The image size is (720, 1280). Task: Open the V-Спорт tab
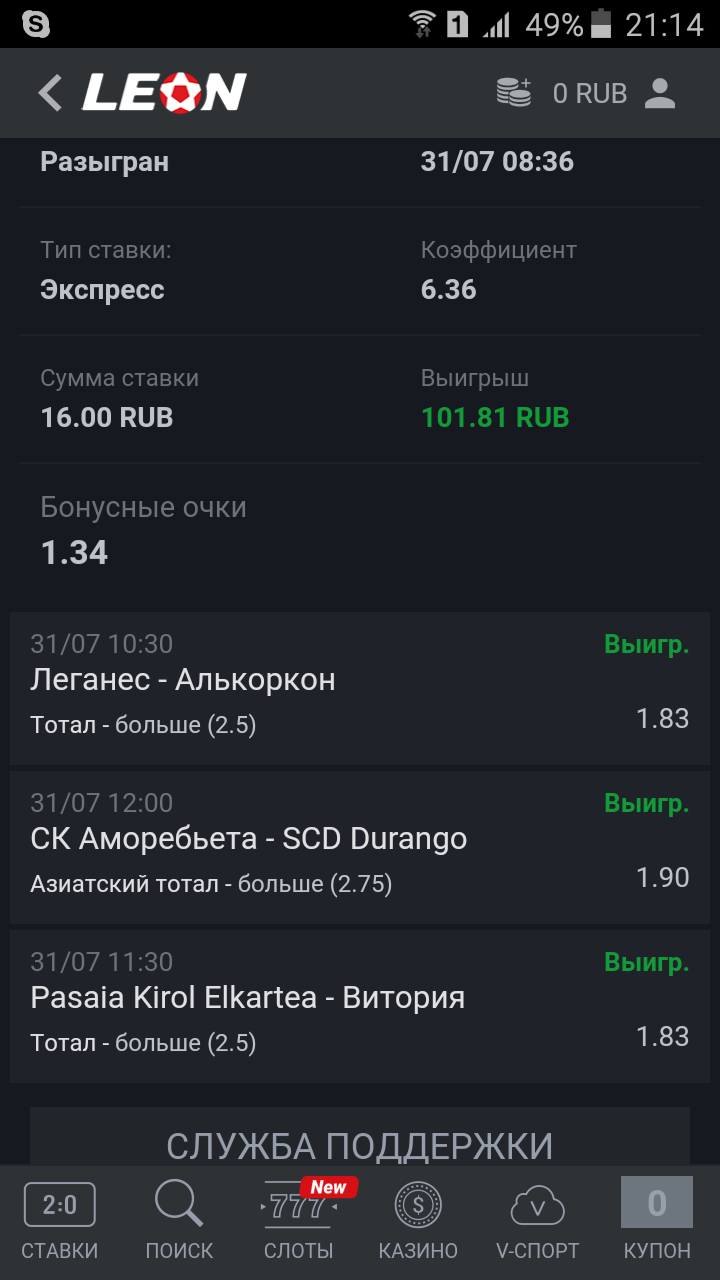coord(538,1222)
